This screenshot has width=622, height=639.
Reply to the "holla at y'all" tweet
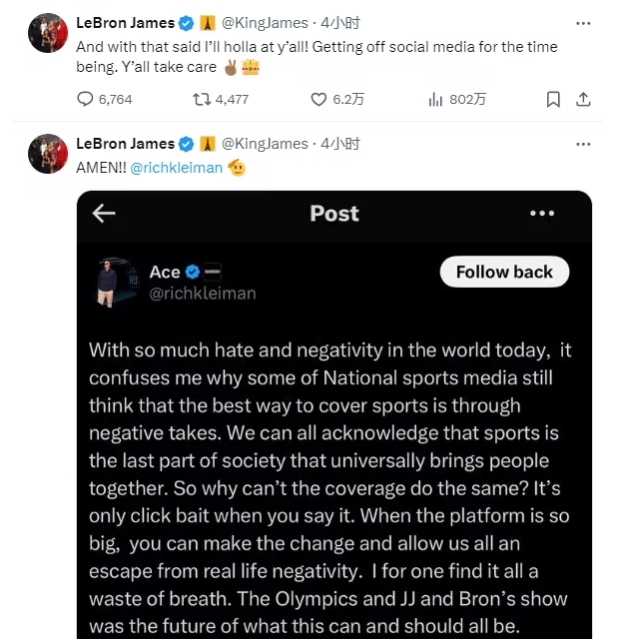[x=86, y=99]
